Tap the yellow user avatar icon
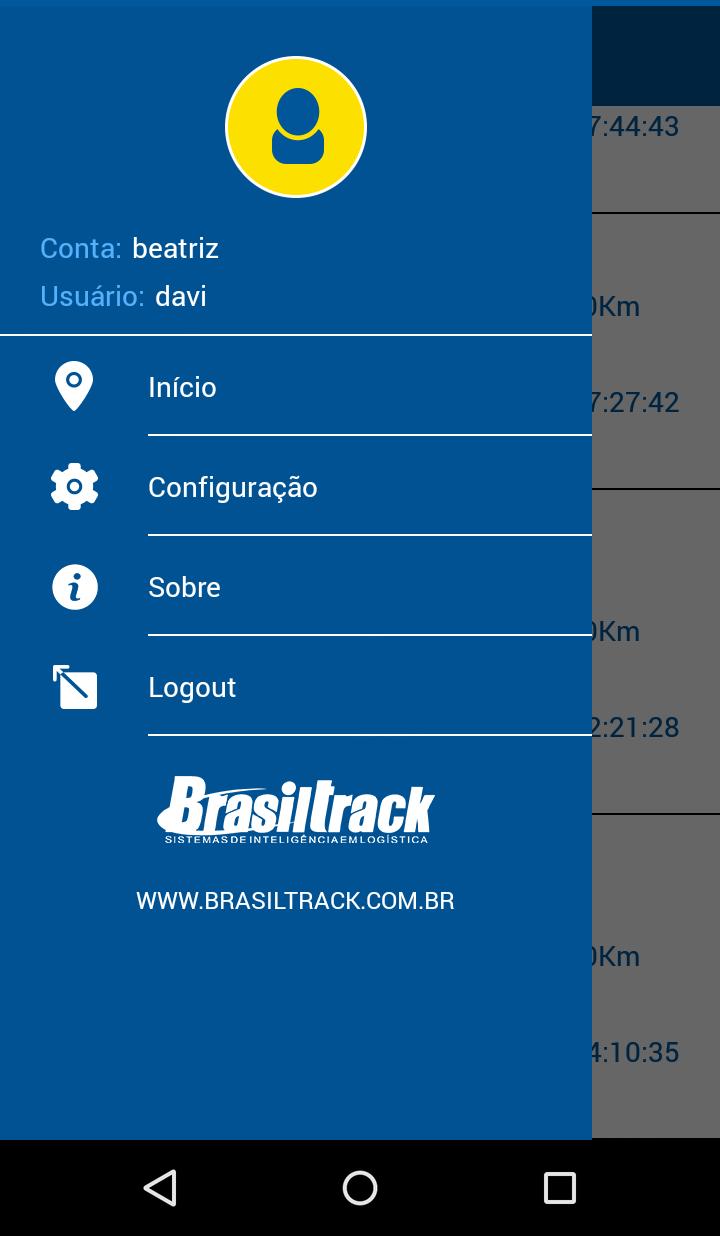This screenshot has height=1236, width=720. (296, 127)
